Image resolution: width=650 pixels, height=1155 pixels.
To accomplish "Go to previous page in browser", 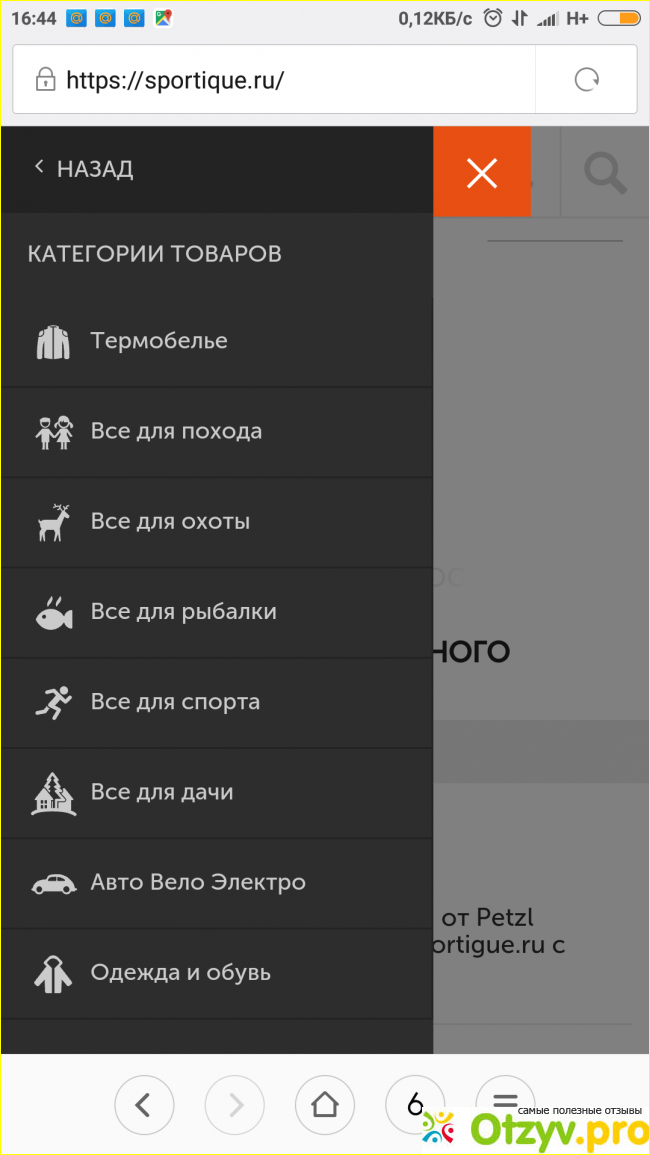I will tap(143, 1104).
